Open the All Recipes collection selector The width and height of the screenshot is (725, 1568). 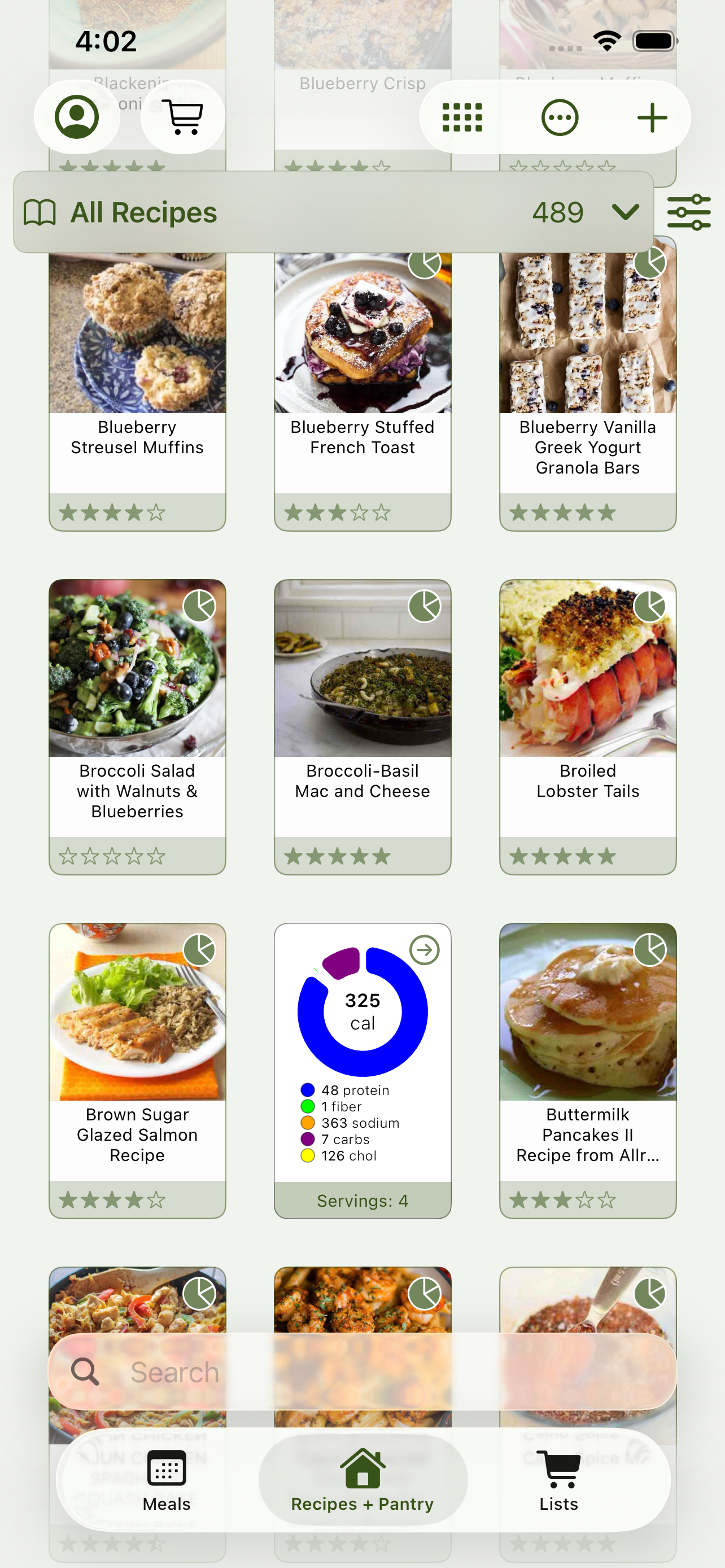click(x=143, y=212)
